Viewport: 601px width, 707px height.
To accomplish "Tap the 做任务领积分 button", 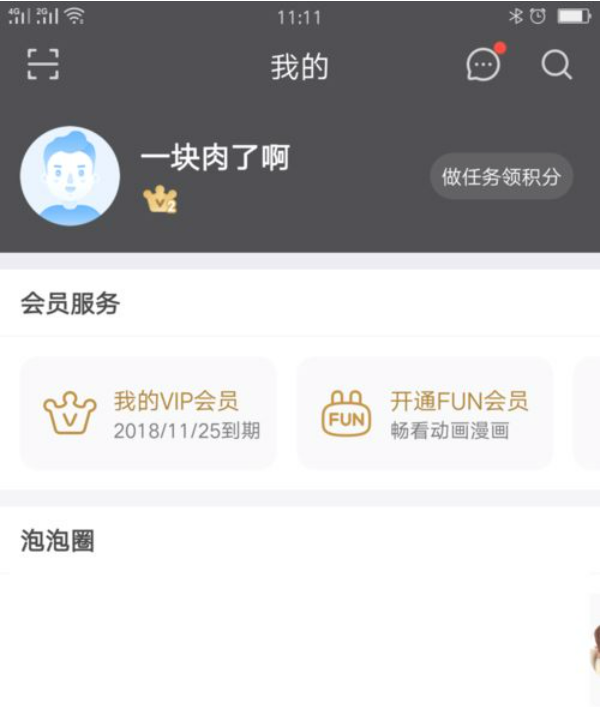I will point(501,177).
